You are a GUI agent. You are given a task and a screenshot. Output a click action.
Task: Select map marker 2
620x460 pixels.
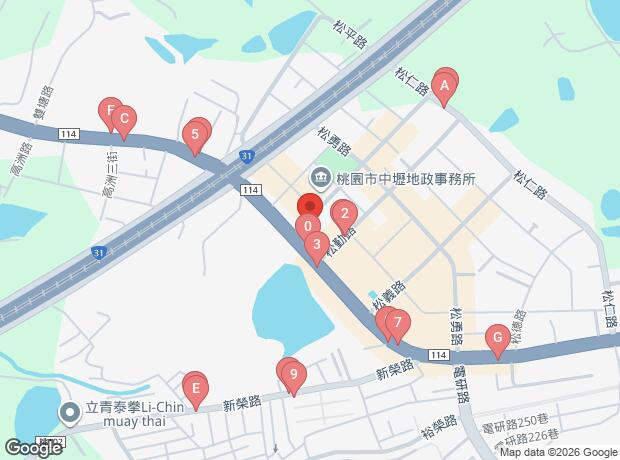(x=344, y=213)
